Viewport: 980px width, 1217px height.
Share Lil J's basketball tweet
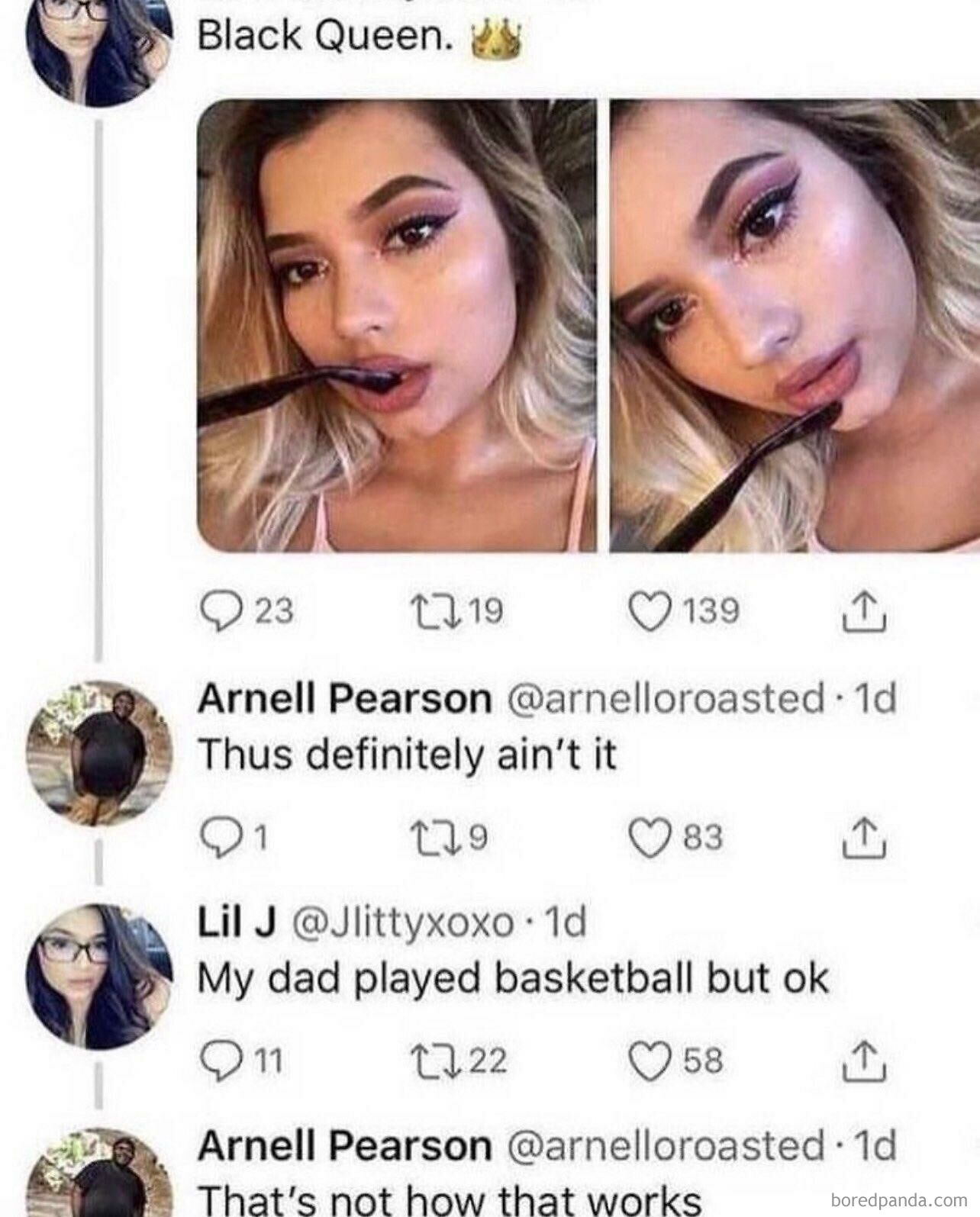863,1060
